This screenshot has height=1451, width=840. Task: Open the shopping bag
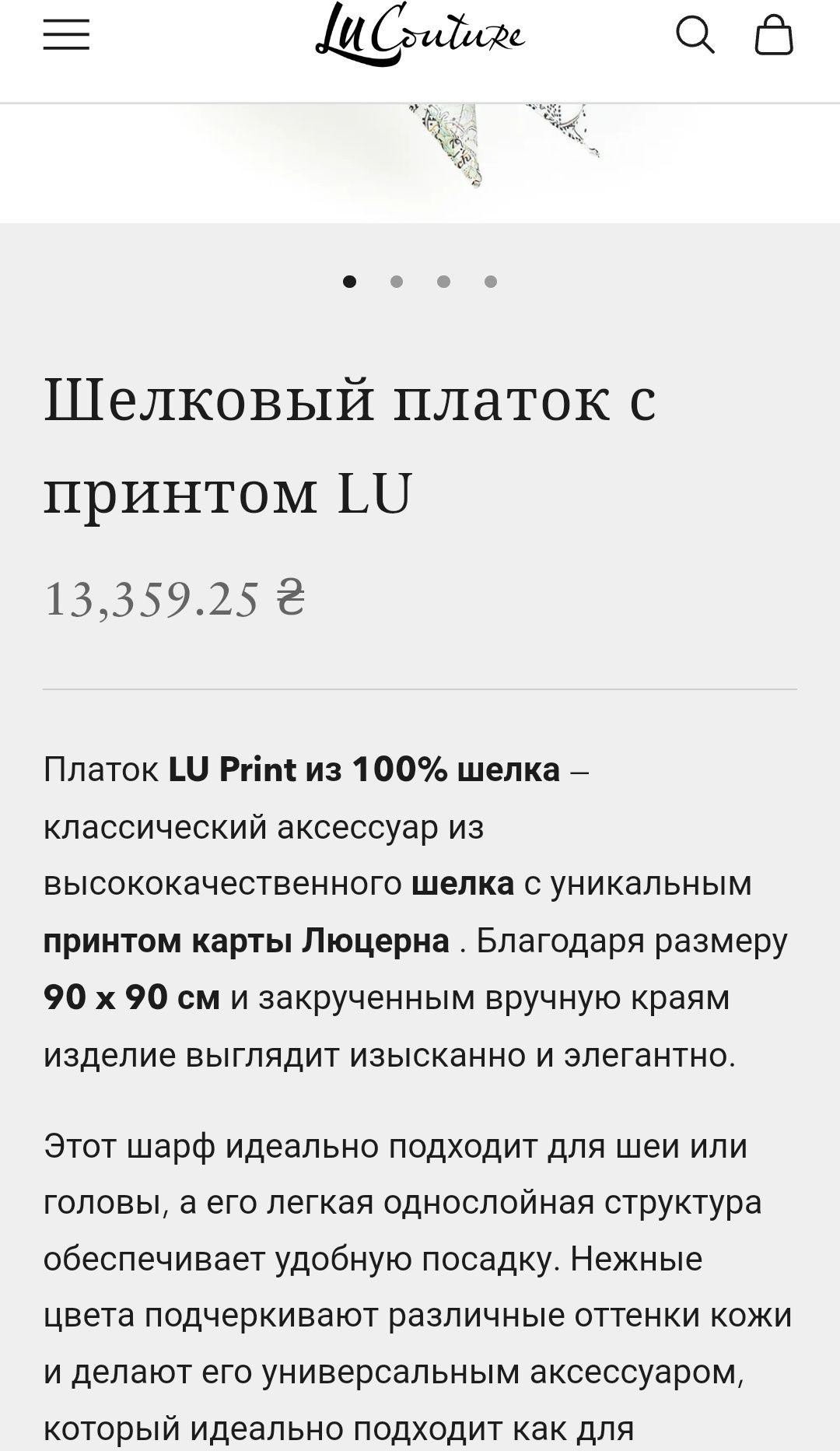click(x=774, y=36)
